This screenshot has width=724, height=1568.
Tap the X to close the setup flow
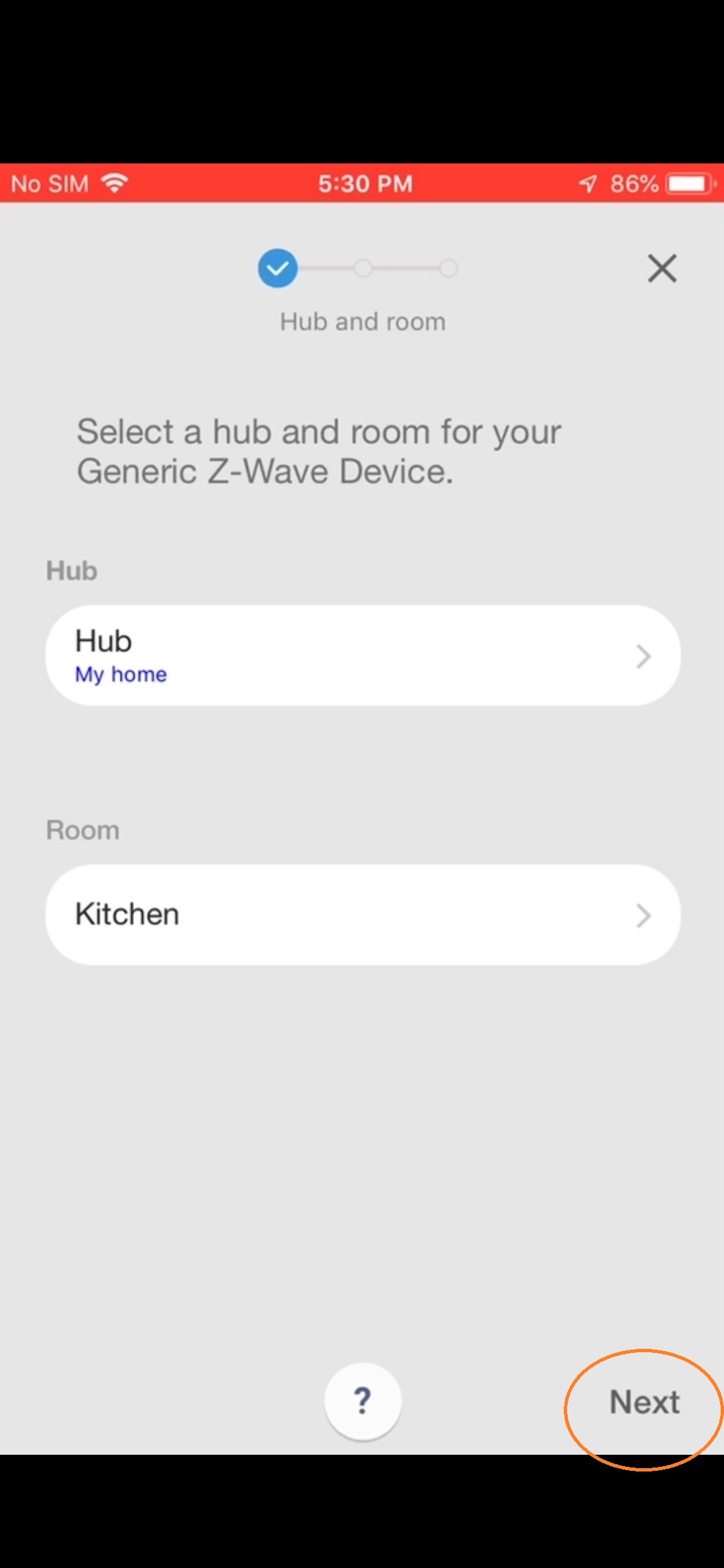coord(662,269)
